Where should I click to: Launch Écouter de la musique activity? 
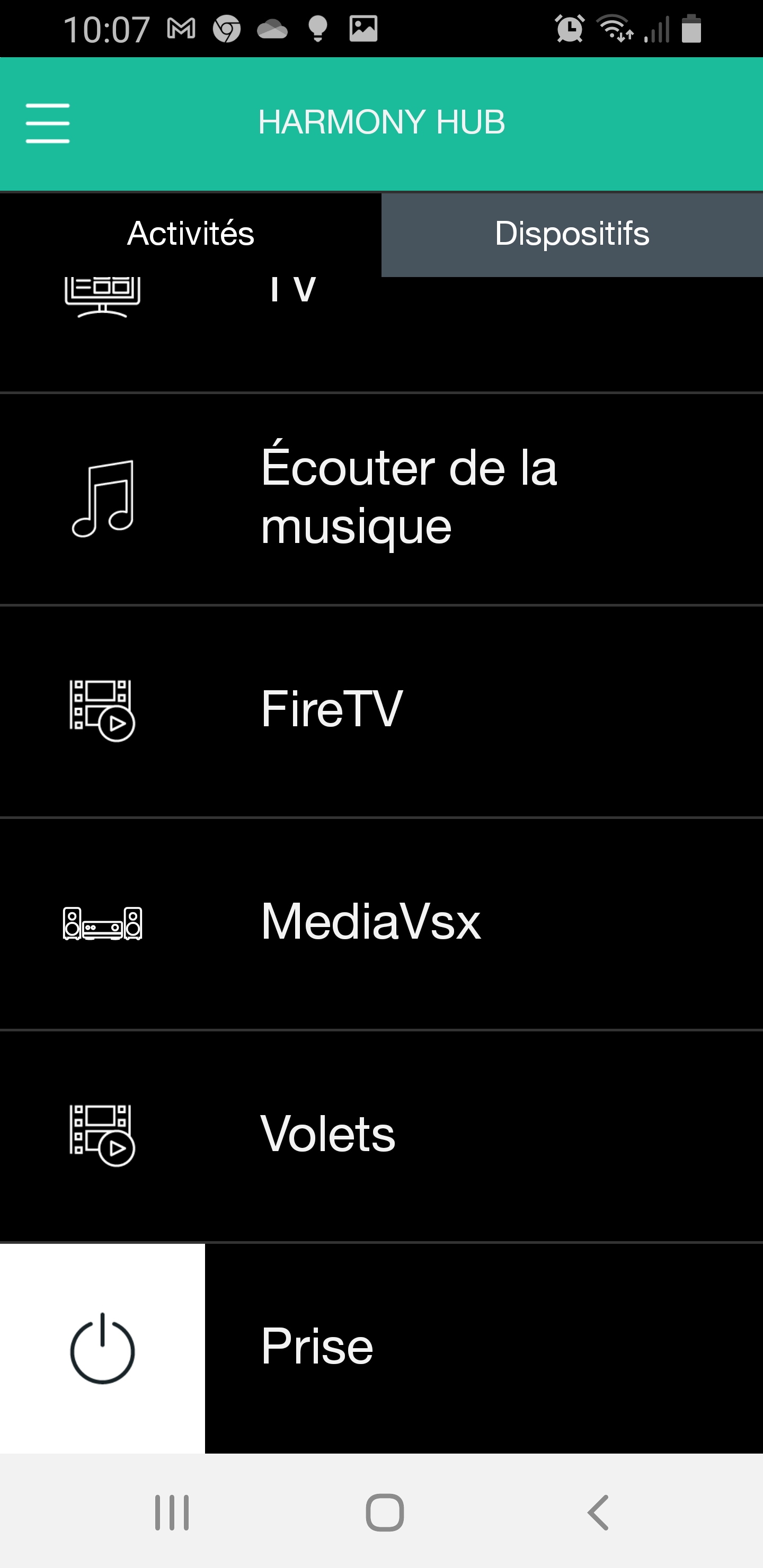381,498
